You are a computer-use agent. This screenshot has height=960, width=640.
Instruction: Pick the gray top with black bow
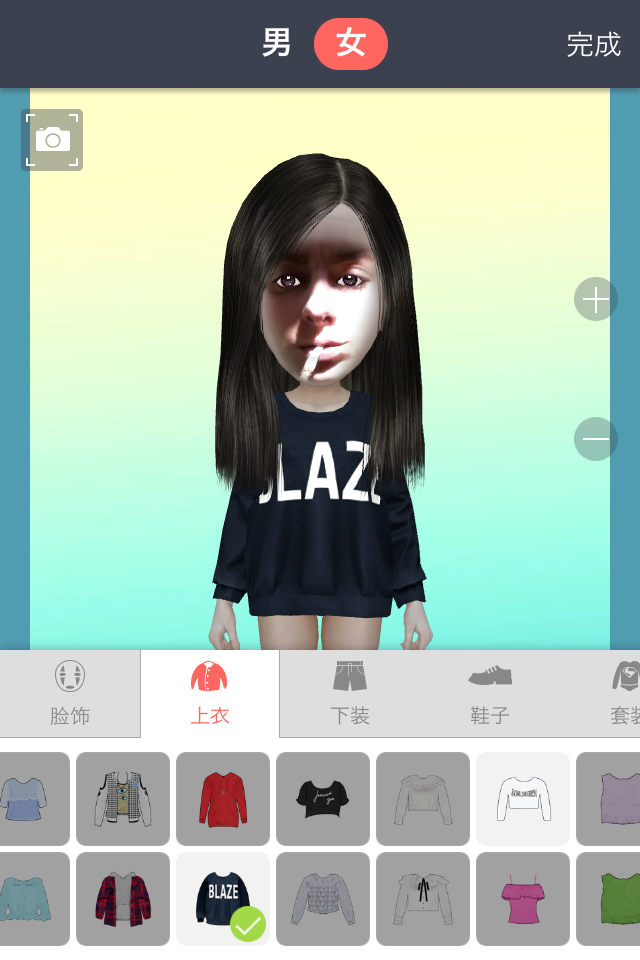[423, 899]
